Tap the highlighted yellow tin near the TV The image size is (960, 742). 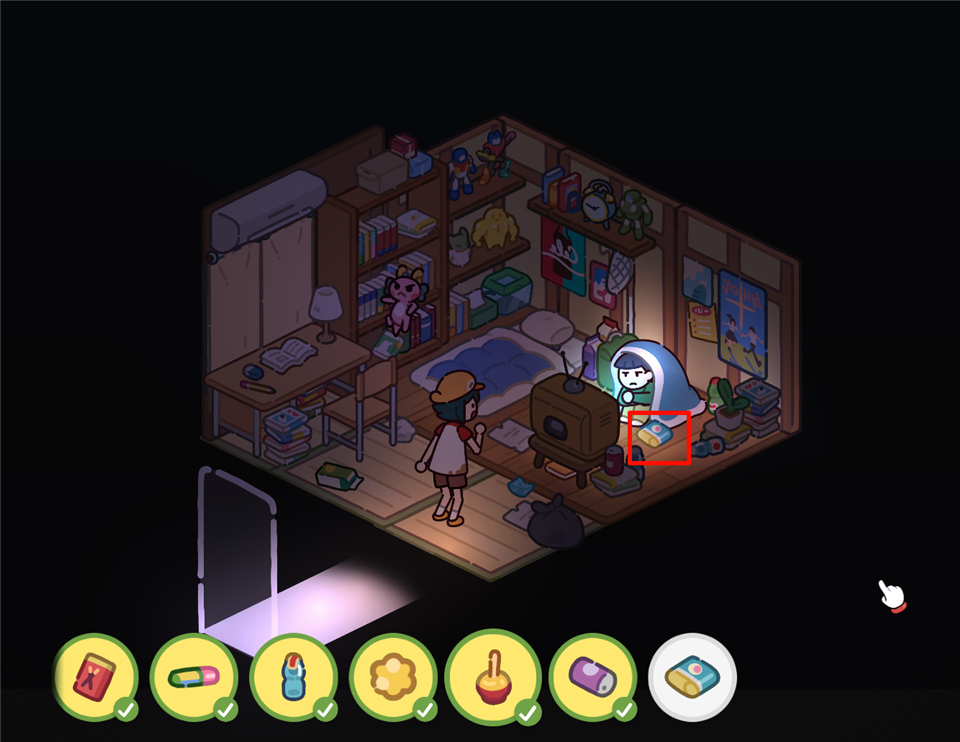tap(655, 434)
